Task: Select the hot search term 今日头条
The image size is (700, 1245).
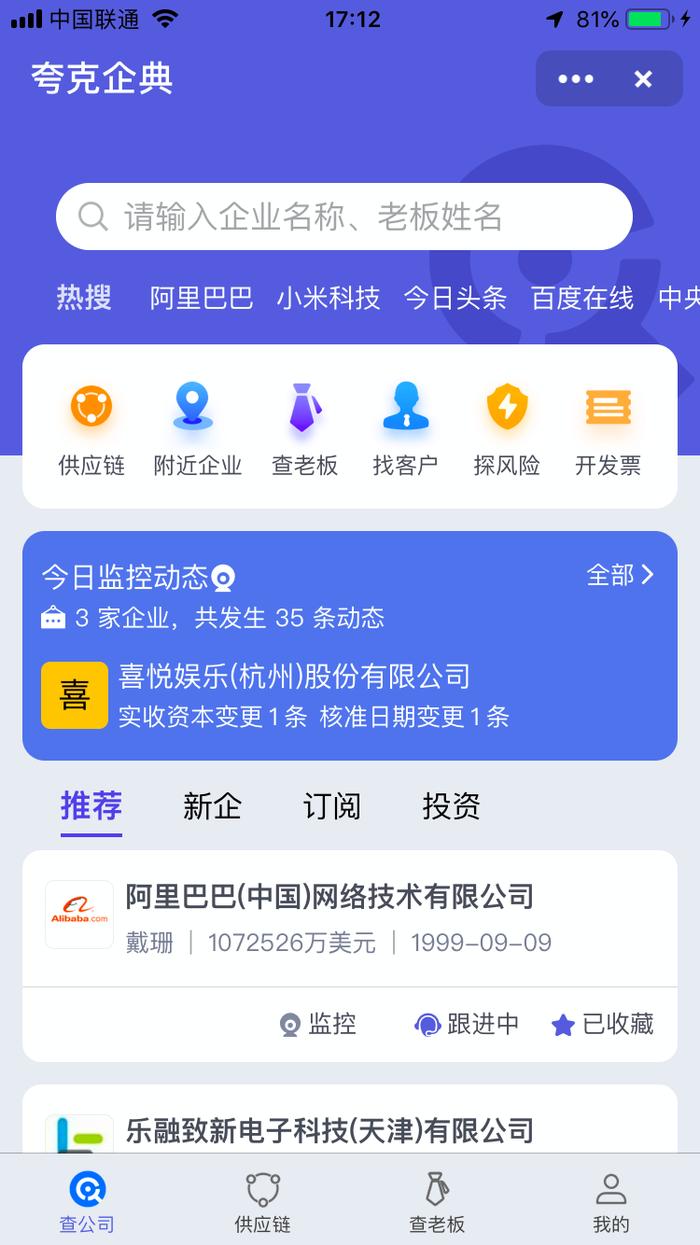Action: 455,298
